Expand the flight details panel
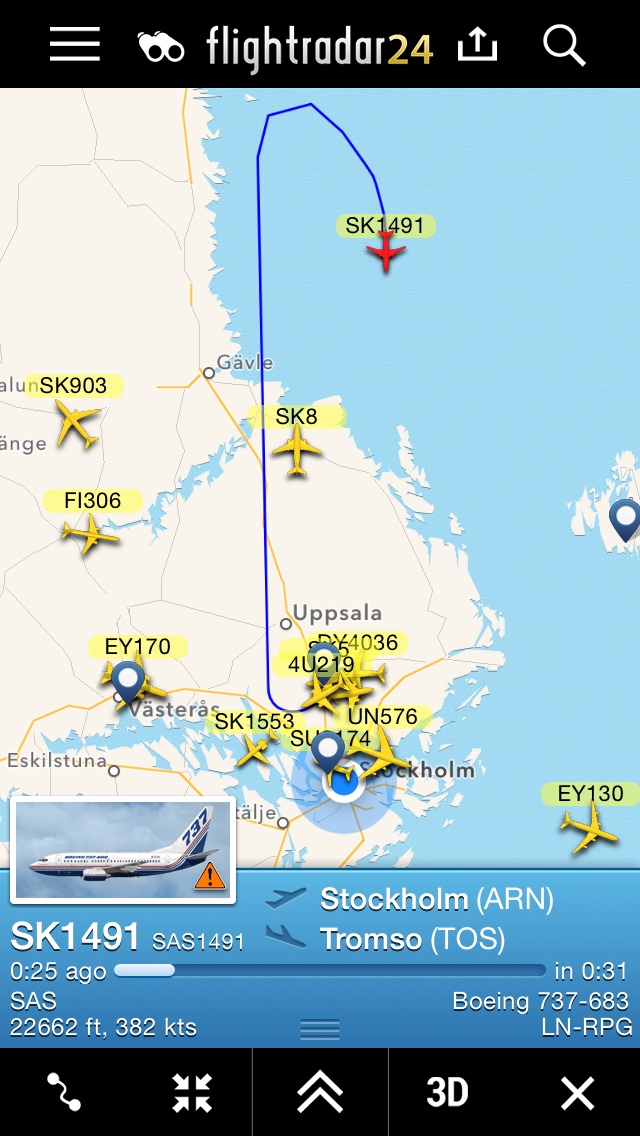Image resolution: width=640 pixels, height=1136 pixels. coord(320,1092)
